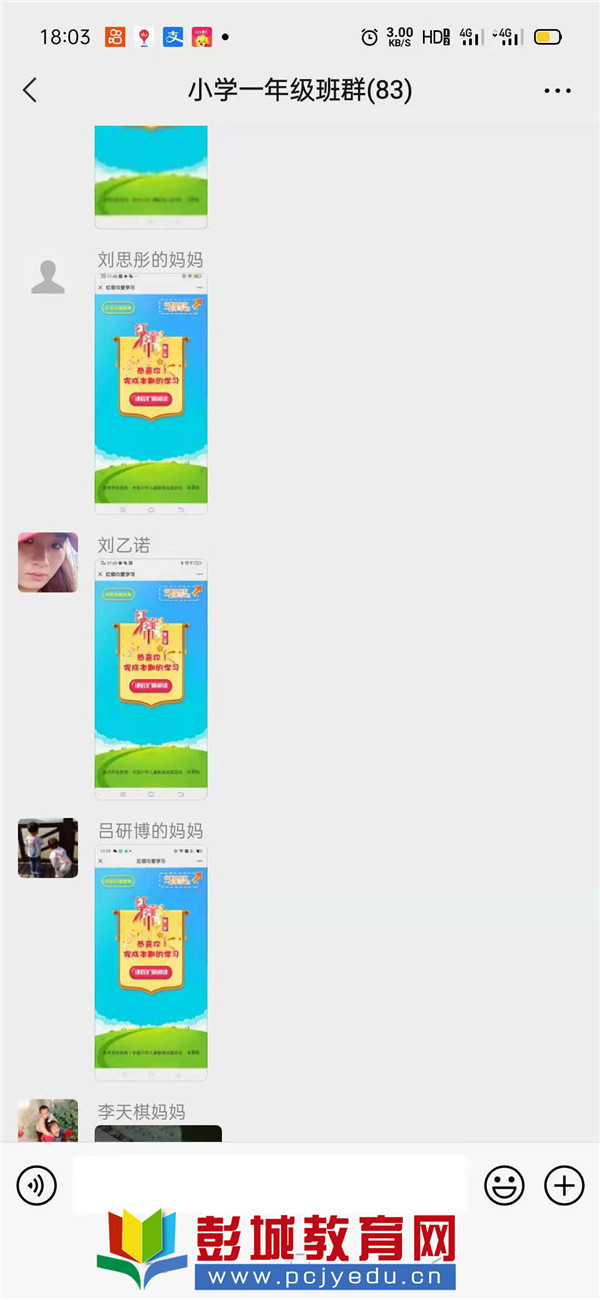Open the emoji picker
The height and width of the screenshot is (1300, 600).
tap(504, 1186)
